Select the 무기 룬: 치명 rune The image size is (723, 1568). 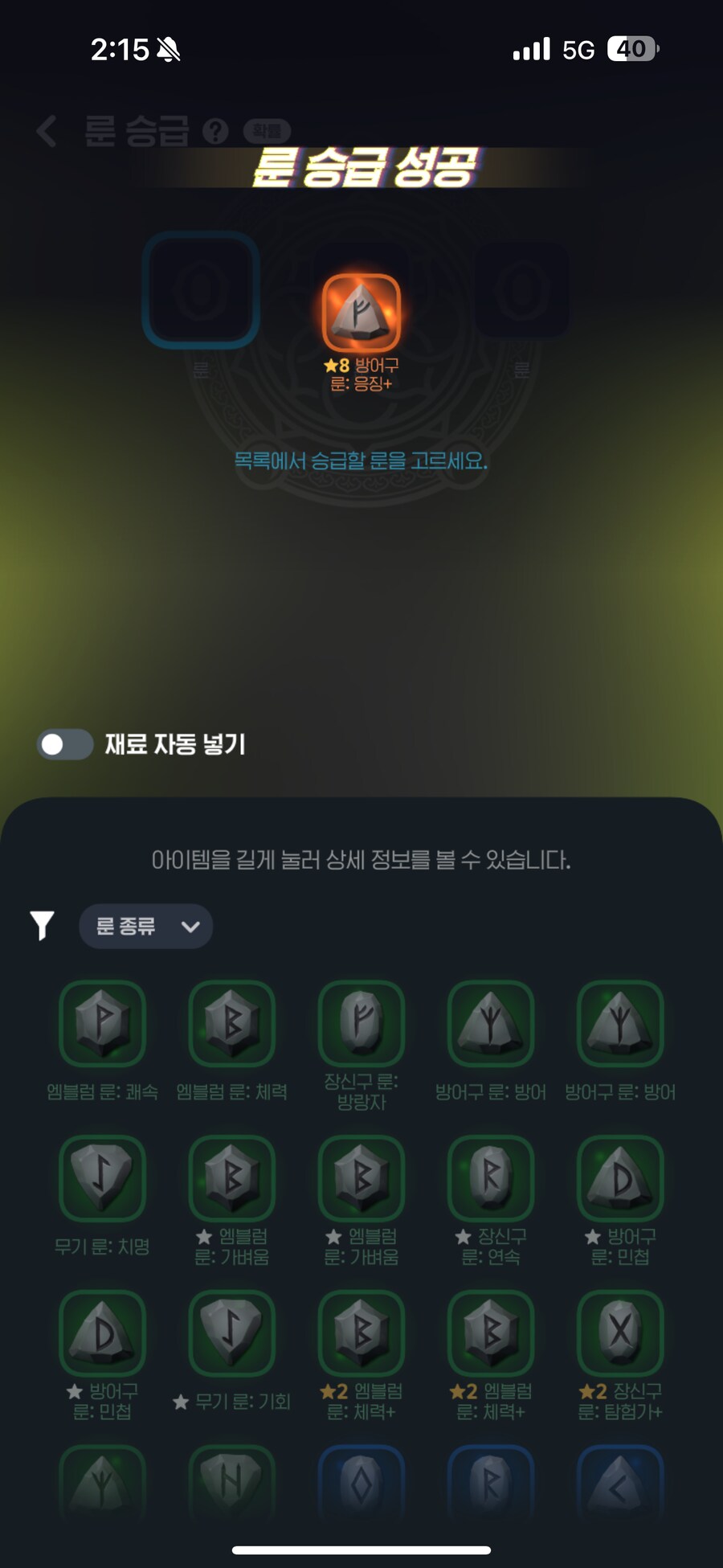(x=102, y=1178)
